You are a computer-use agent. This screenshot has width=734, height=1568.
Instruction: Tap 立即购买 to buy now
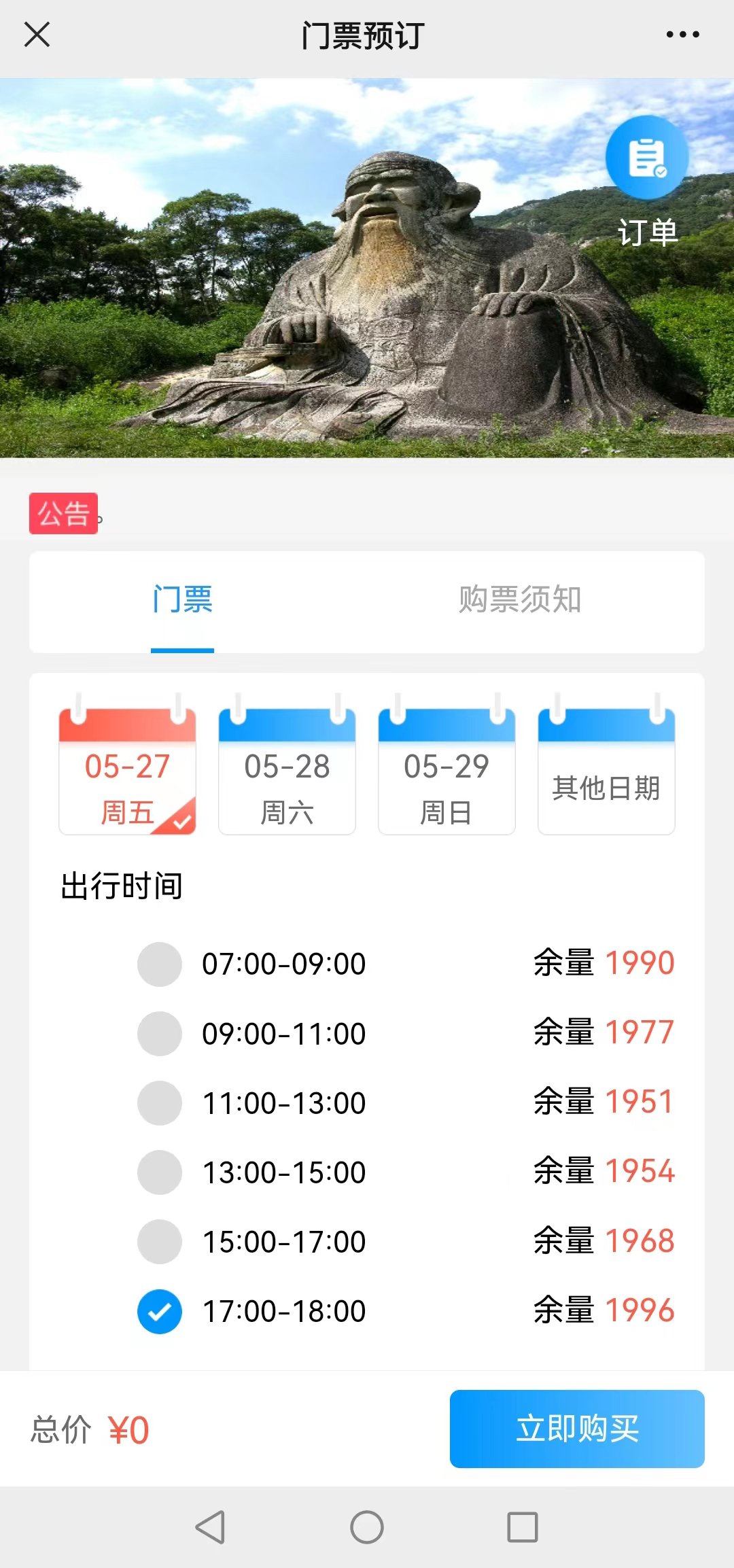coord(577,1429)
